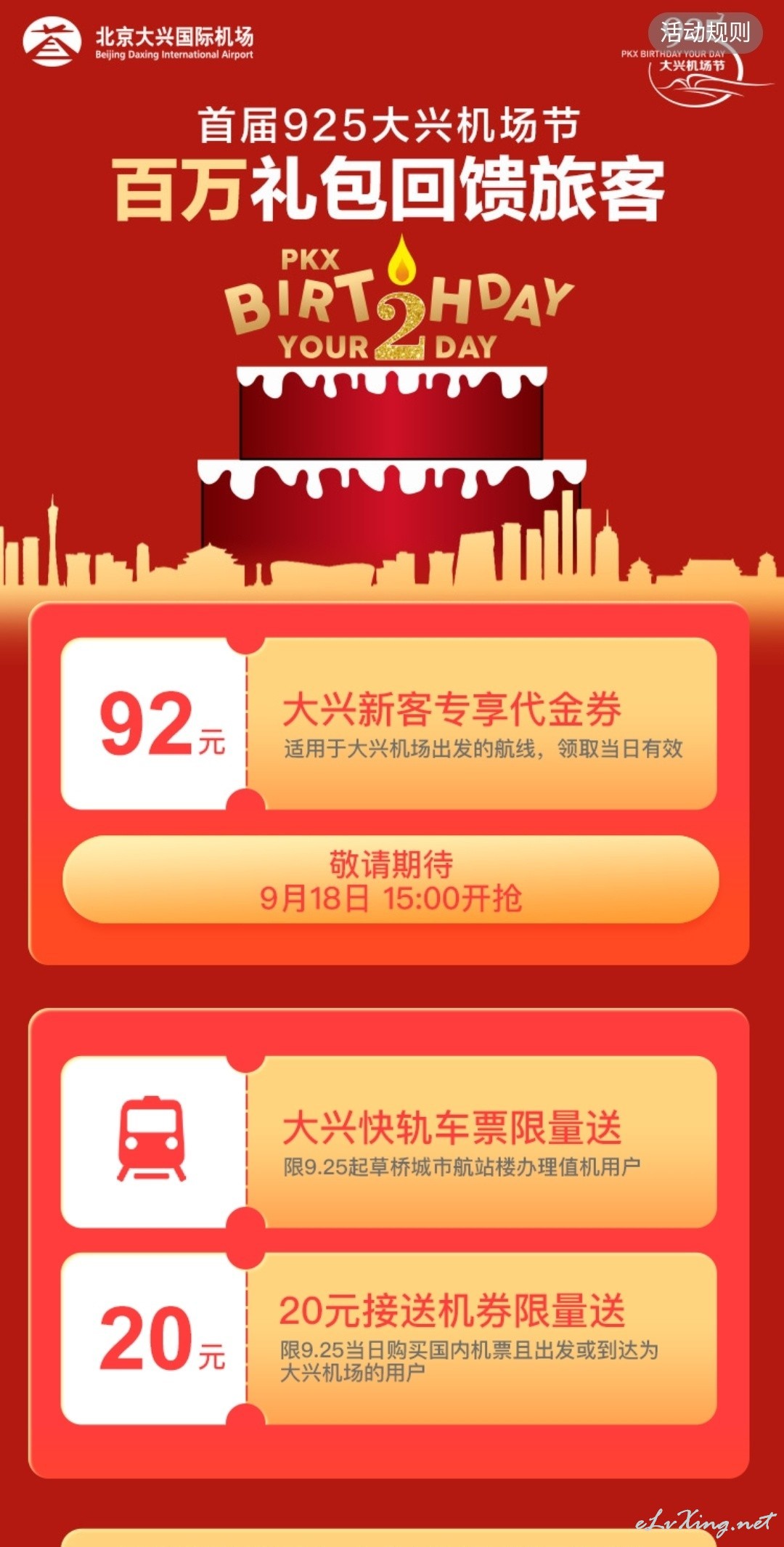Tap the 敬请期待 9月18日 15:00开抢 button

click(391, 880)
